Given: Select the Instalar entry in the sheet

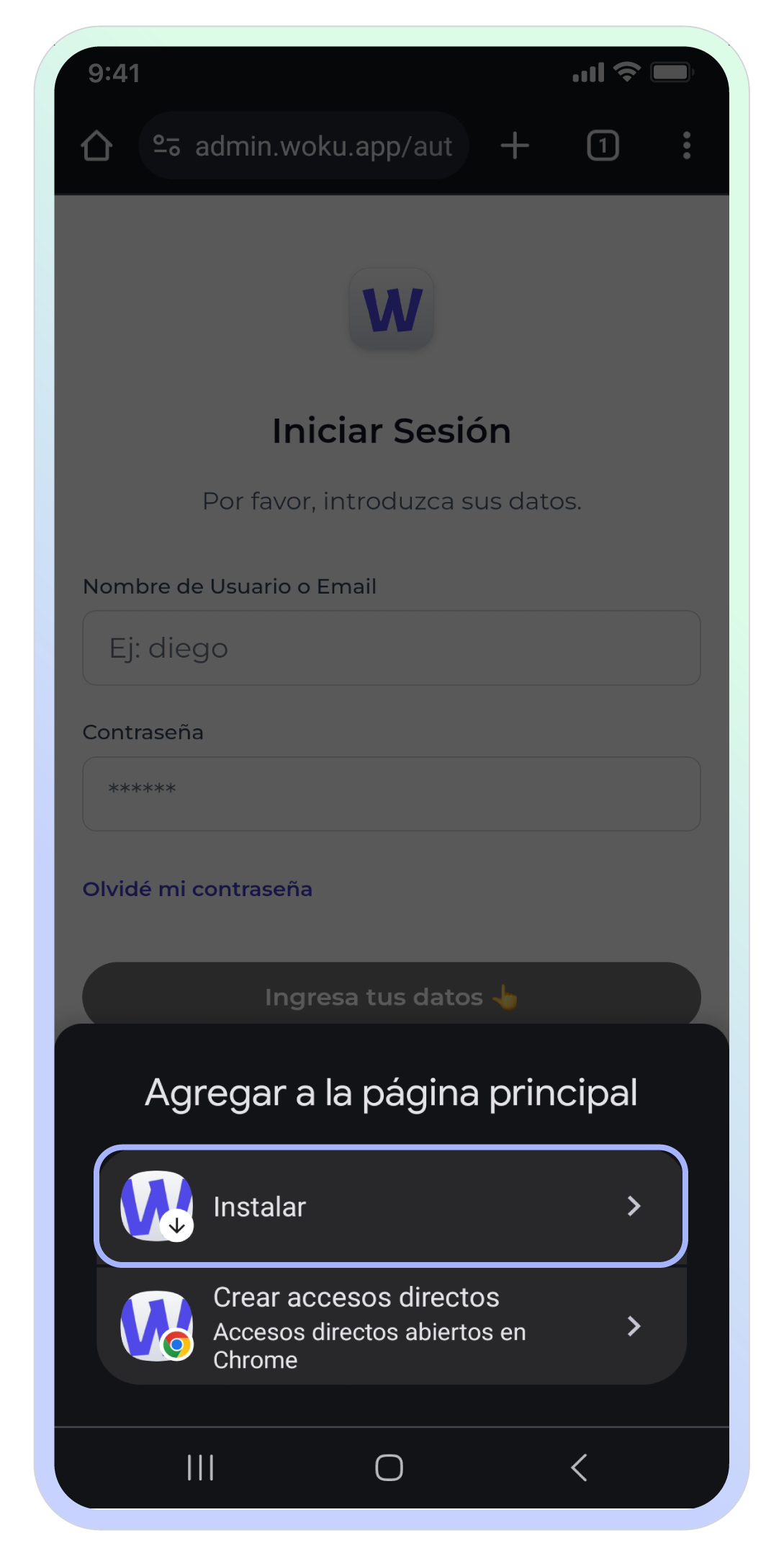Looking at the screenshot, I should (392, 1206).
